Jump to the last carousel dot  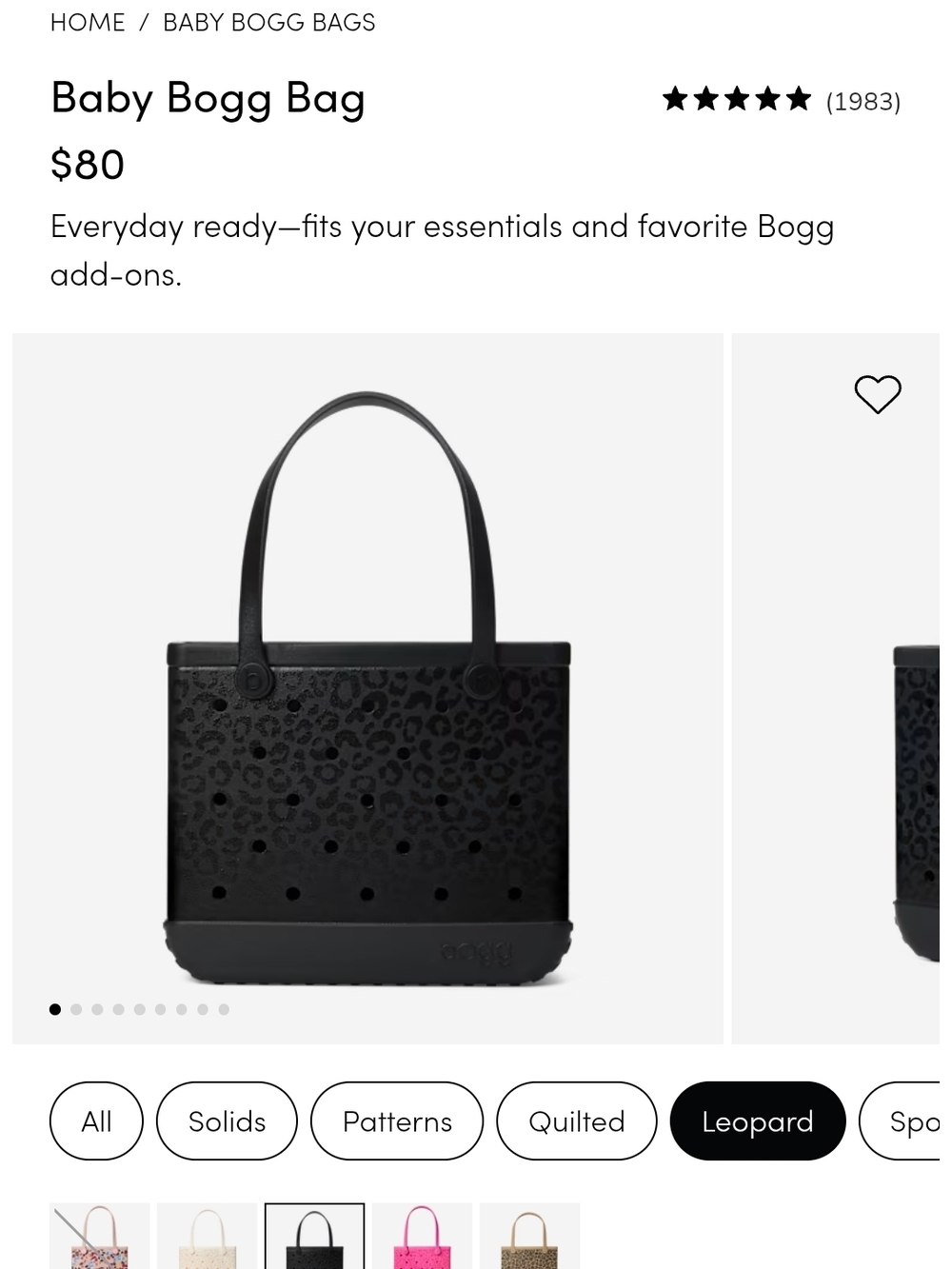(223, 1009)
